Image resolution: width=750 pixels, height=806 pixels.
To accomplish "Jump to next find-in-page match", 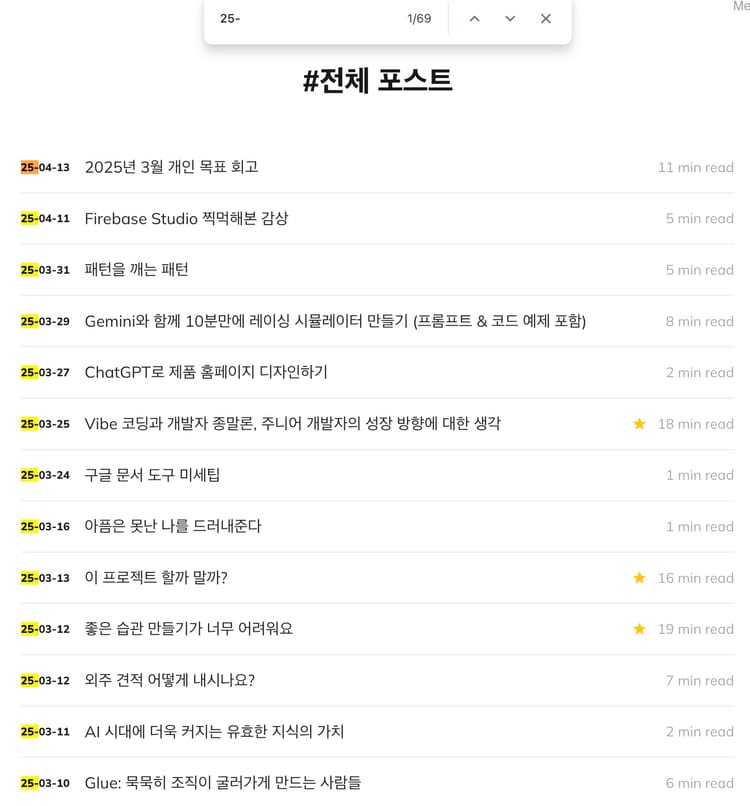I will point(510,18).
